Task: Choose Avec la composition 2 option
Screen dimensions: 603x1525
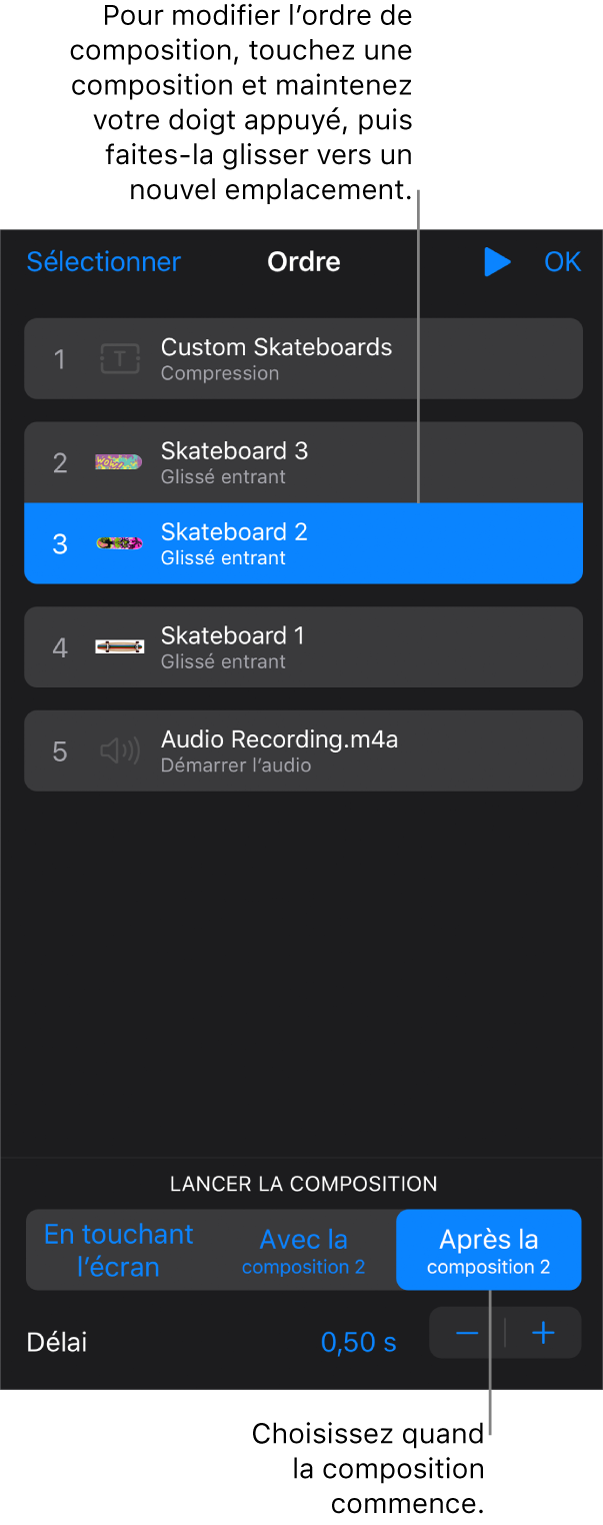Action: 303,1250
